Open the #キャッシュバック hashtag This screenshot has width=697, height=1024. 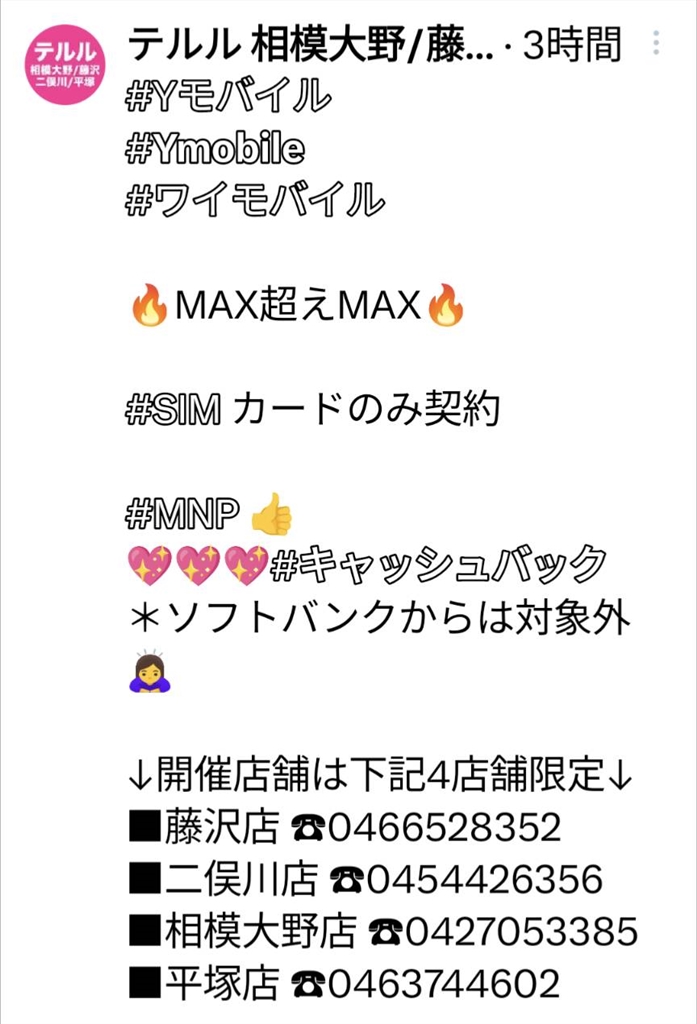pos(439,566)
